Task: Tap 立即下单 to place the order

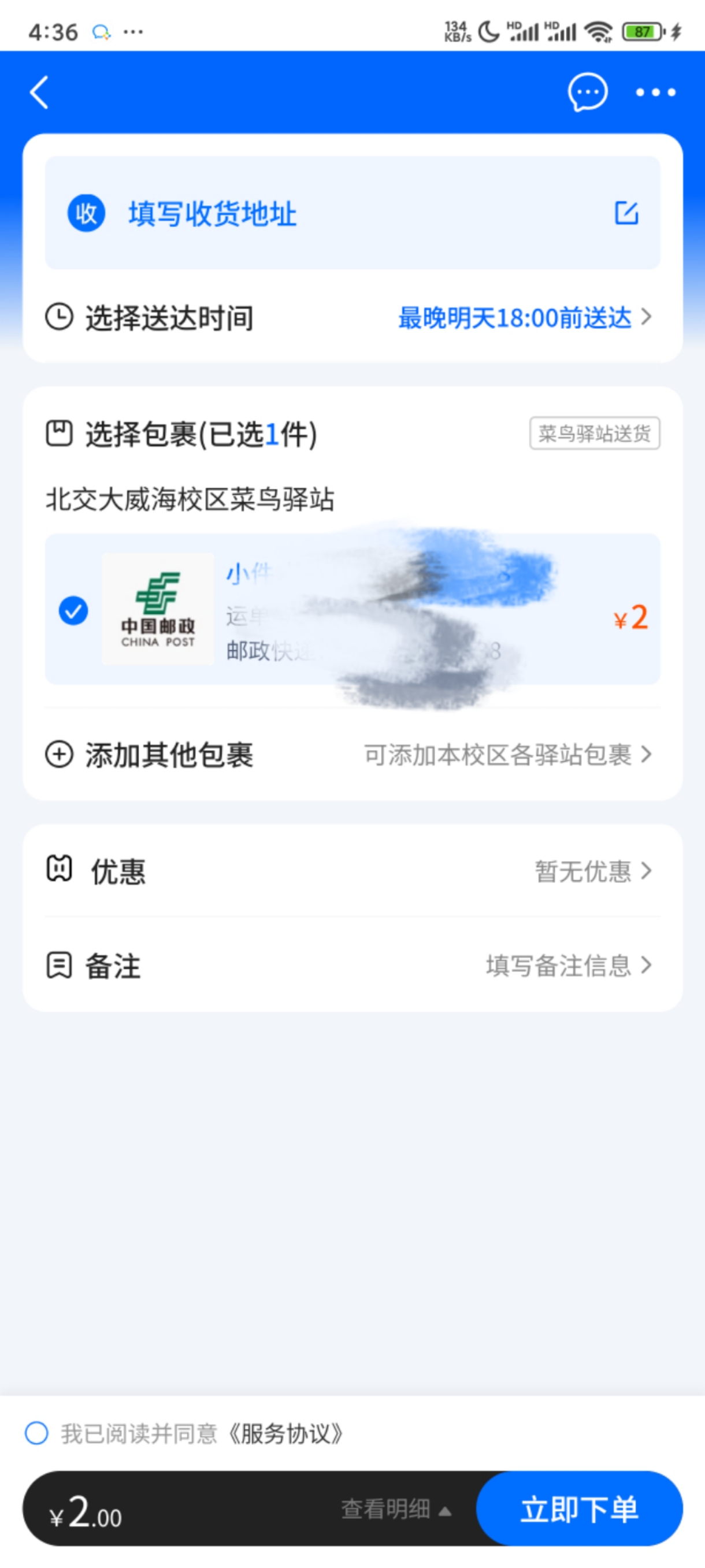Action: (x=579, y=1508)
